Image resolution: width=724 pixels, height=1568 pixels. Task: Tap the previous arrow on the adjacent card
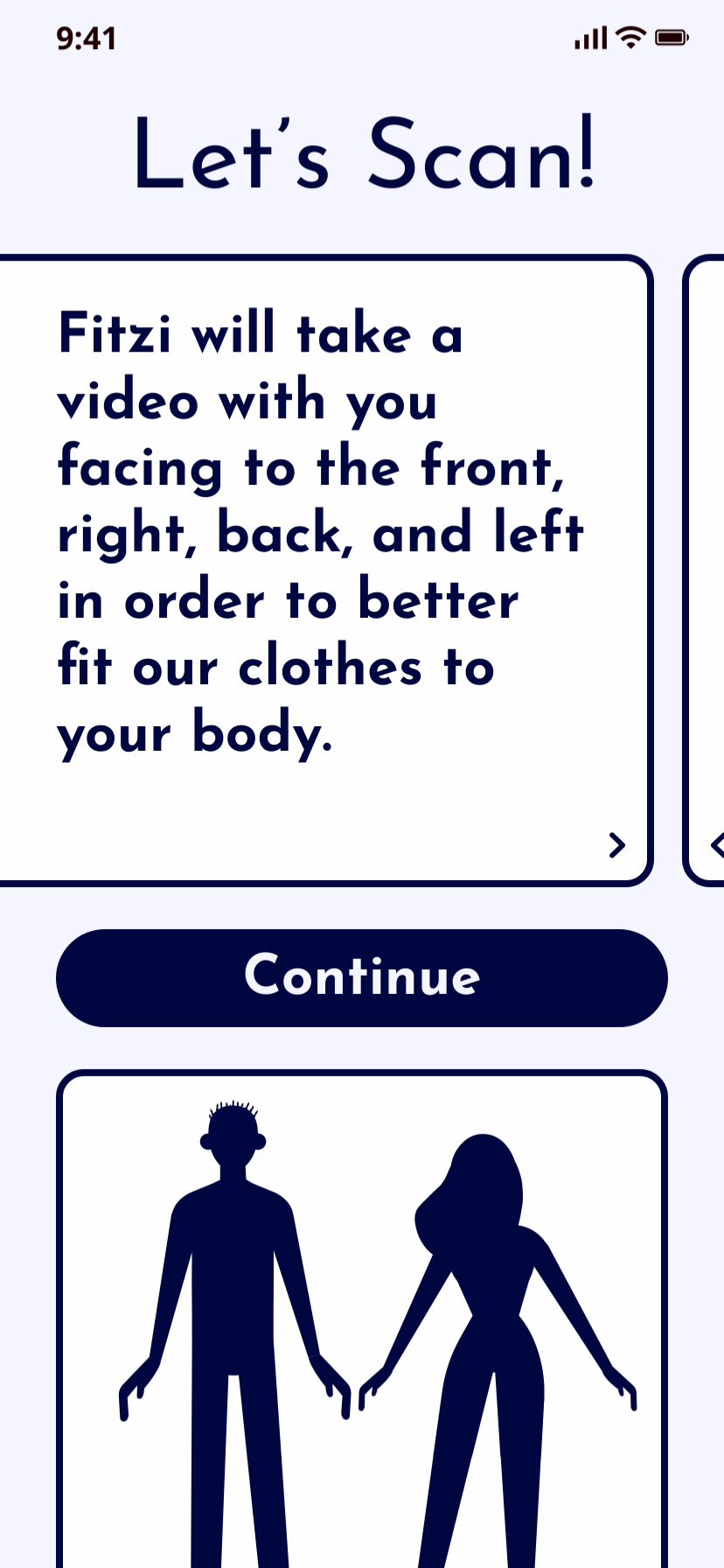[717, 845]
